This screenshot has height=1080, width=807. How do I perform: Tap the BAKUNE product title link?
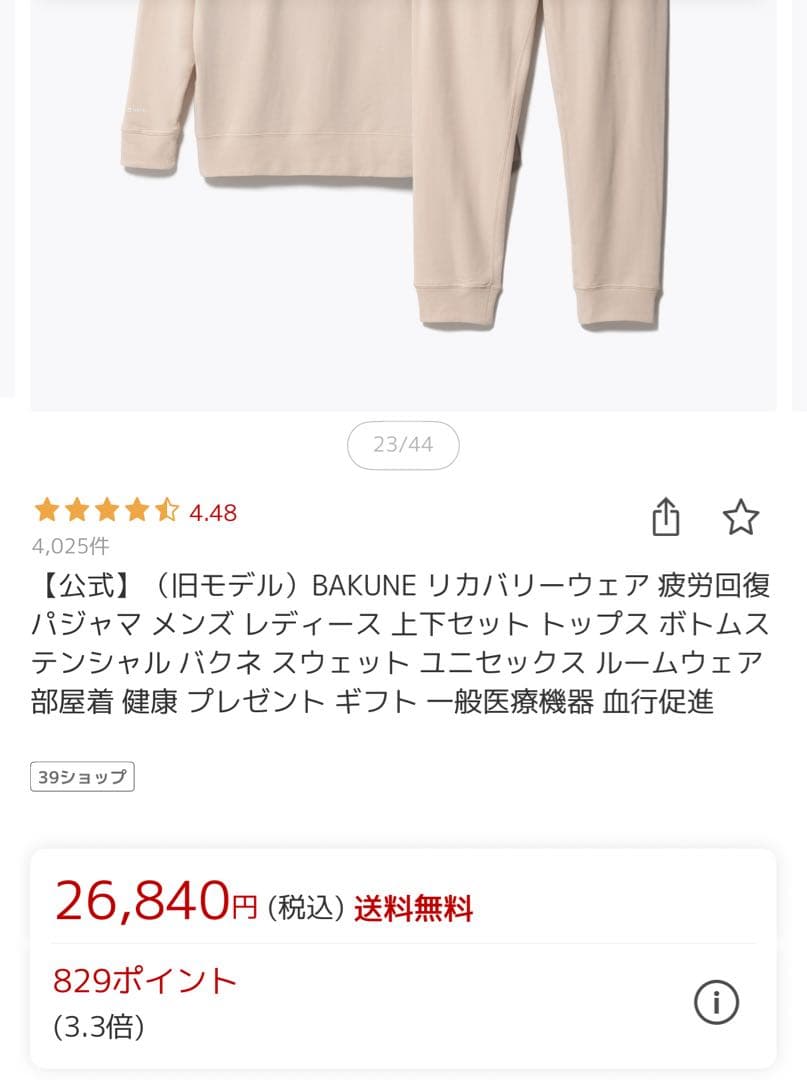tap(400, 644)
